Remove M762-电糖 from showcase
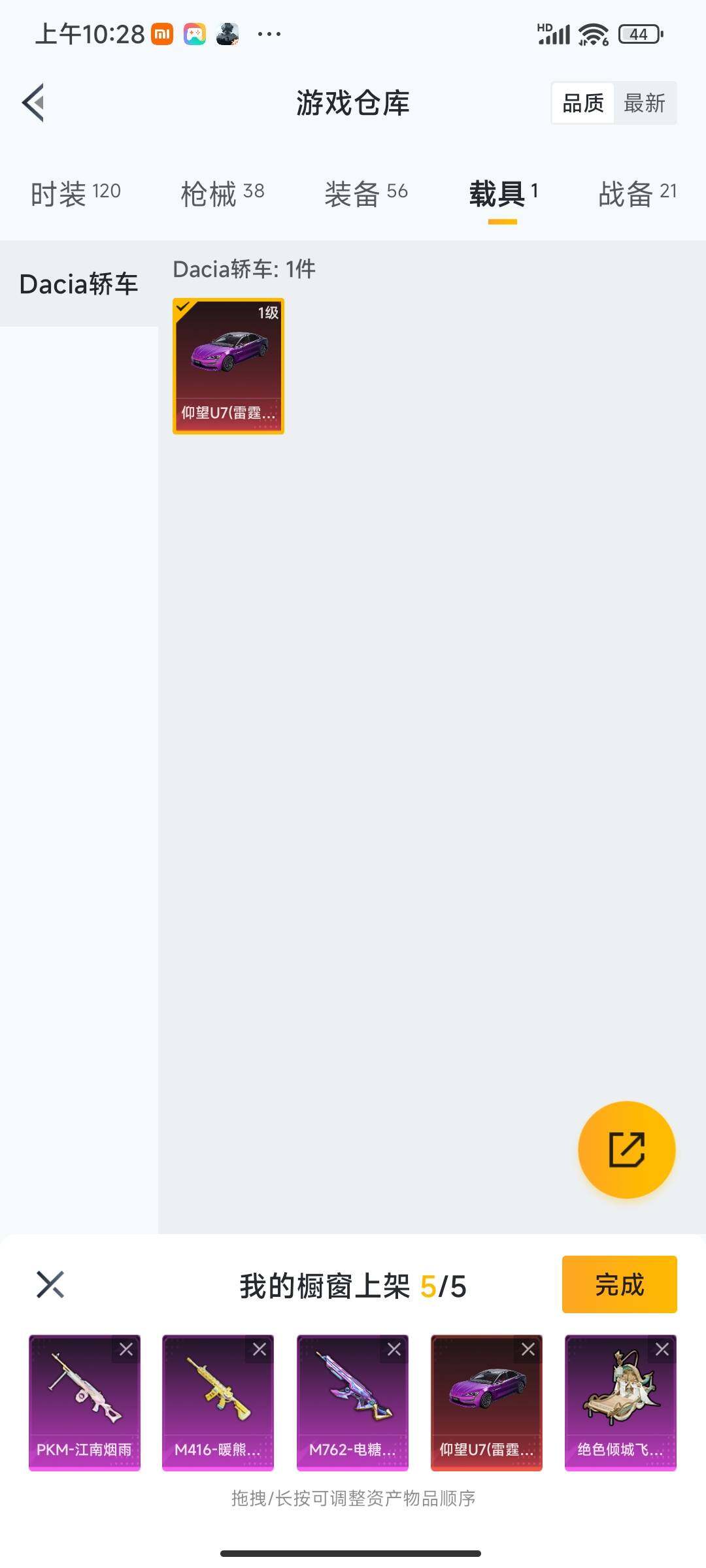This screenshot has height=1568, width=706. (x=394, y=1349)
